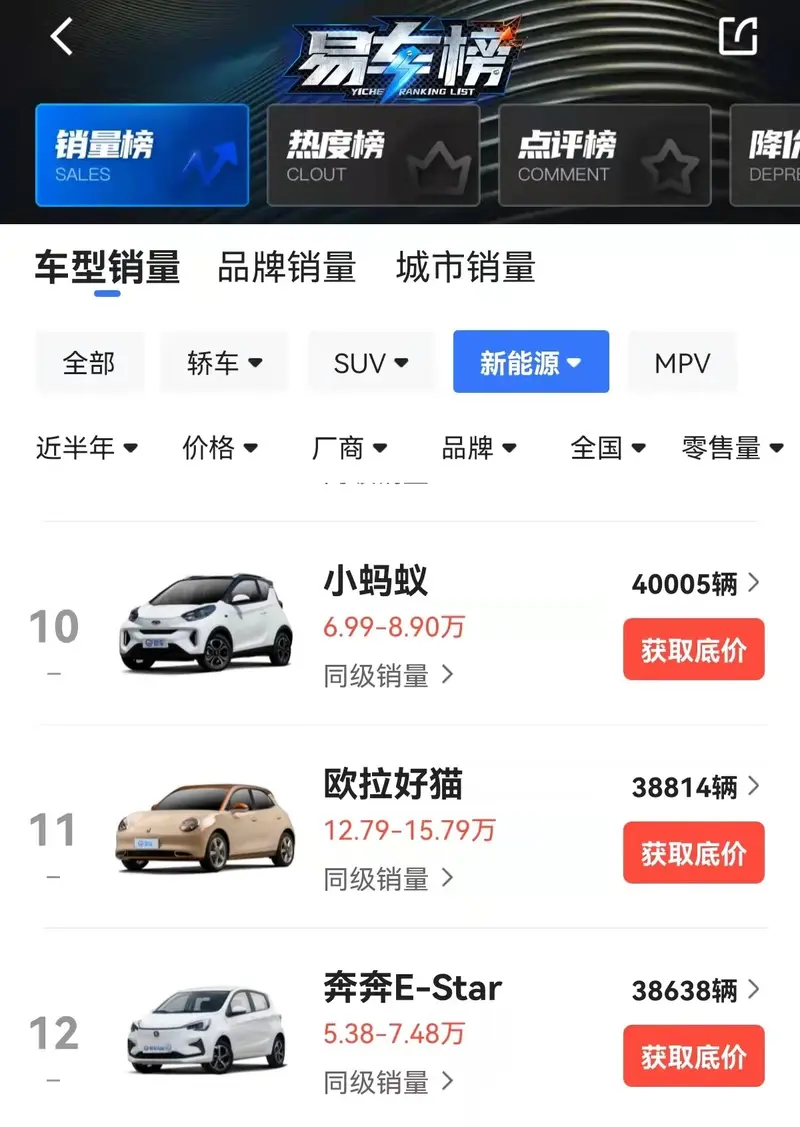Open the 品牌 filter dropdown
This screenshot has width=800, height=1127.
[x=479, y=448]
